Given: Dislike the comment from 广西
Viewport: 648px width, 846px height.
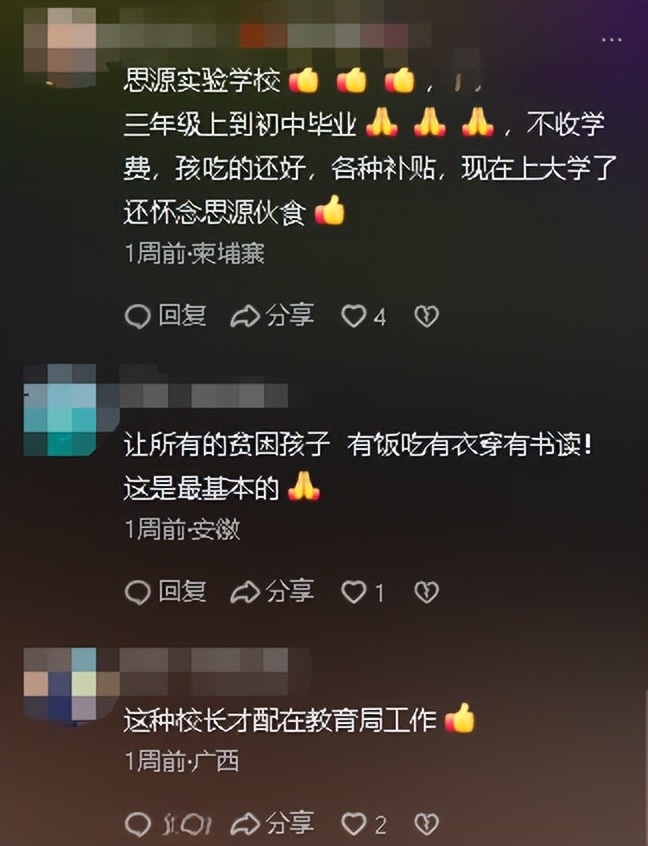Looking at the screenshot, I should [x=427, y=824].
